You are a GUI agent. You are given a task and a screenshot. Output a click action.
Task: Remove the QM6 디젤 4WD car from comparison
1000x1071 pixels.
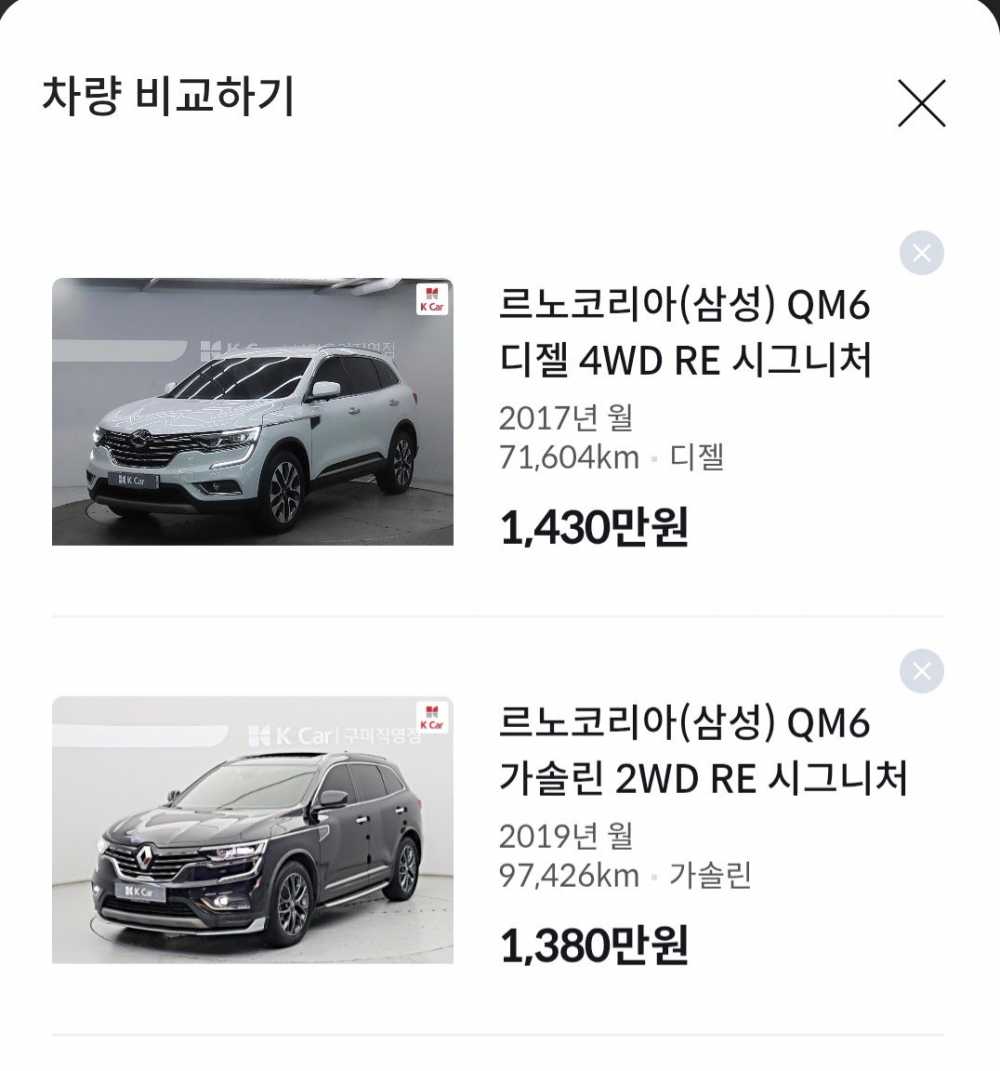click(x=921, y=253)
